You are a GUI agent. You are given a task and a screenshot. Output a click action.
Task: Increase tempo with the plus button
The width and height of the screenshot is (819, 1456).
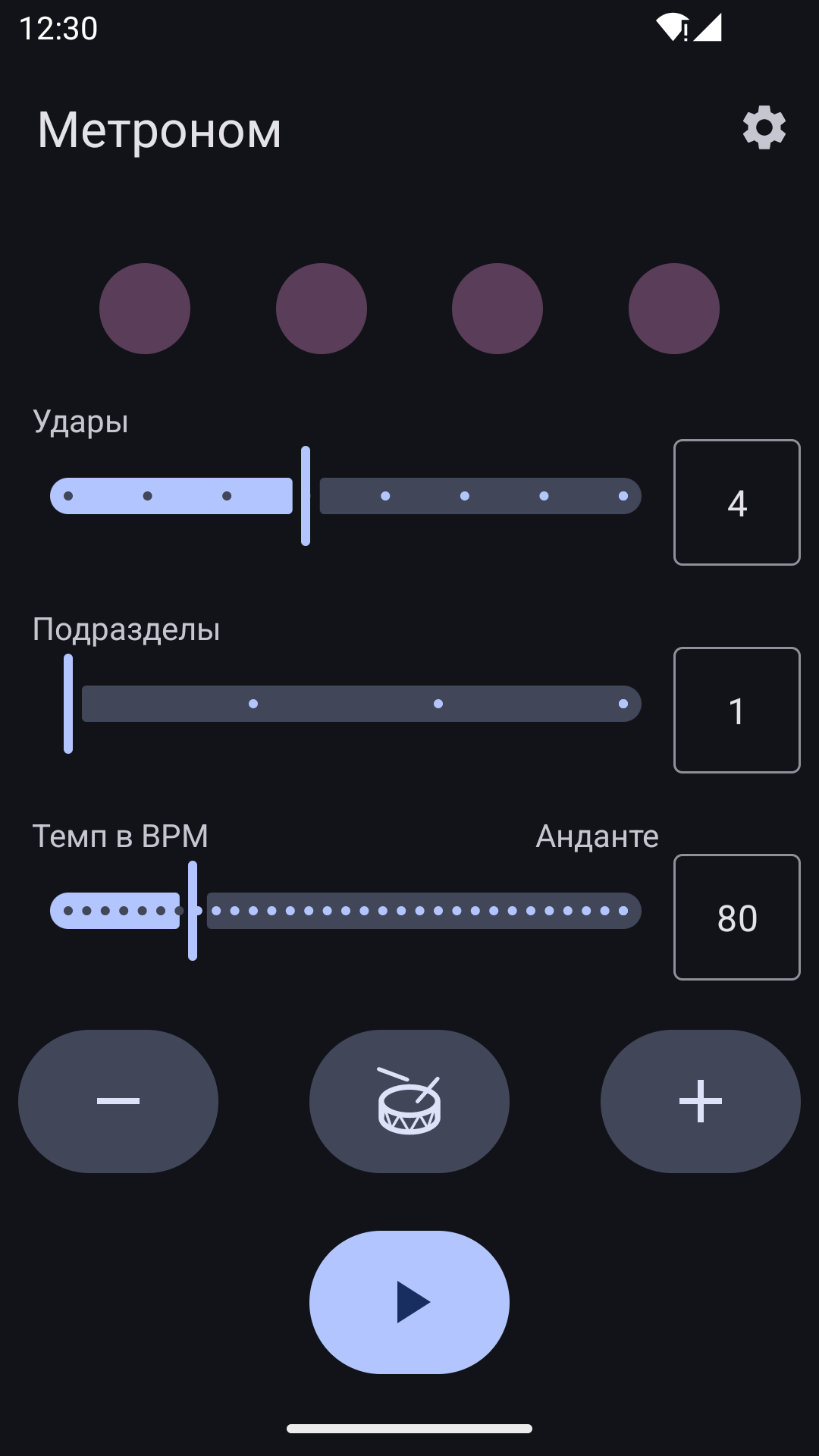pos(700,1101)
